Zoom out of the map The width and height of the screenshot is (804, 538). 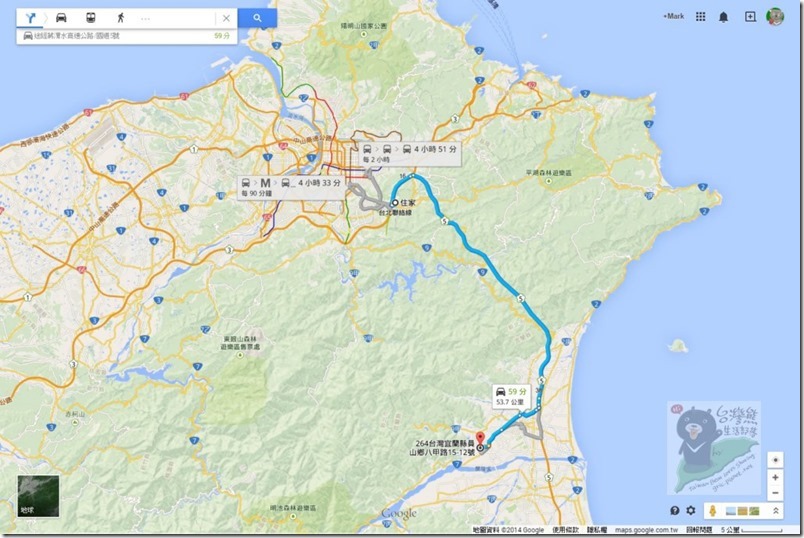click(x=776, y=494)
